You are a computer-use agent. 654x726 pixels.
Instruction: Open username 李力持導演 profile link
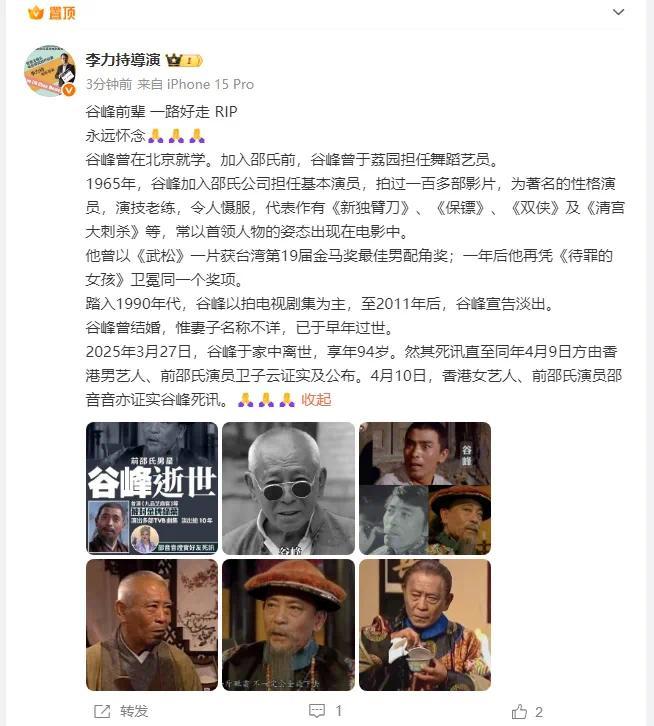tap(123, 59)
